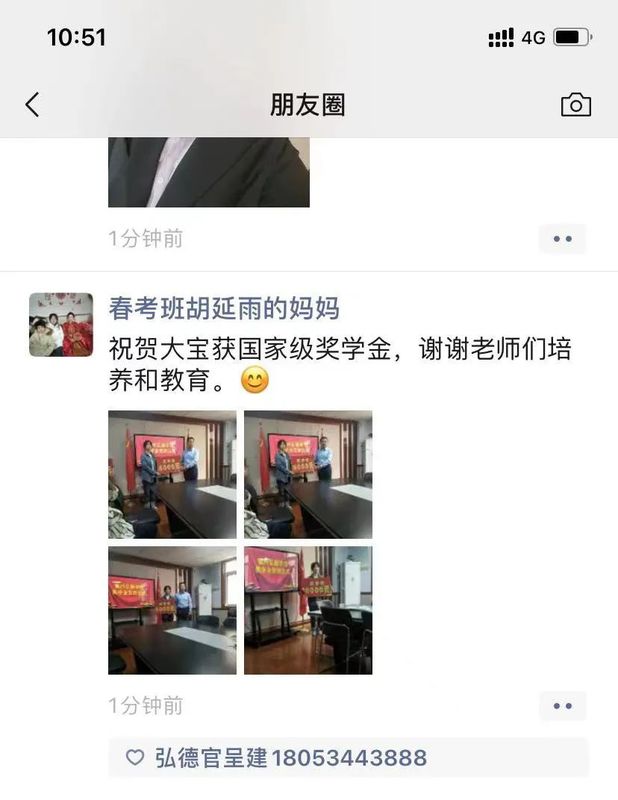
Task: Open the camera to post a moment
Action: tap(575, 105)
